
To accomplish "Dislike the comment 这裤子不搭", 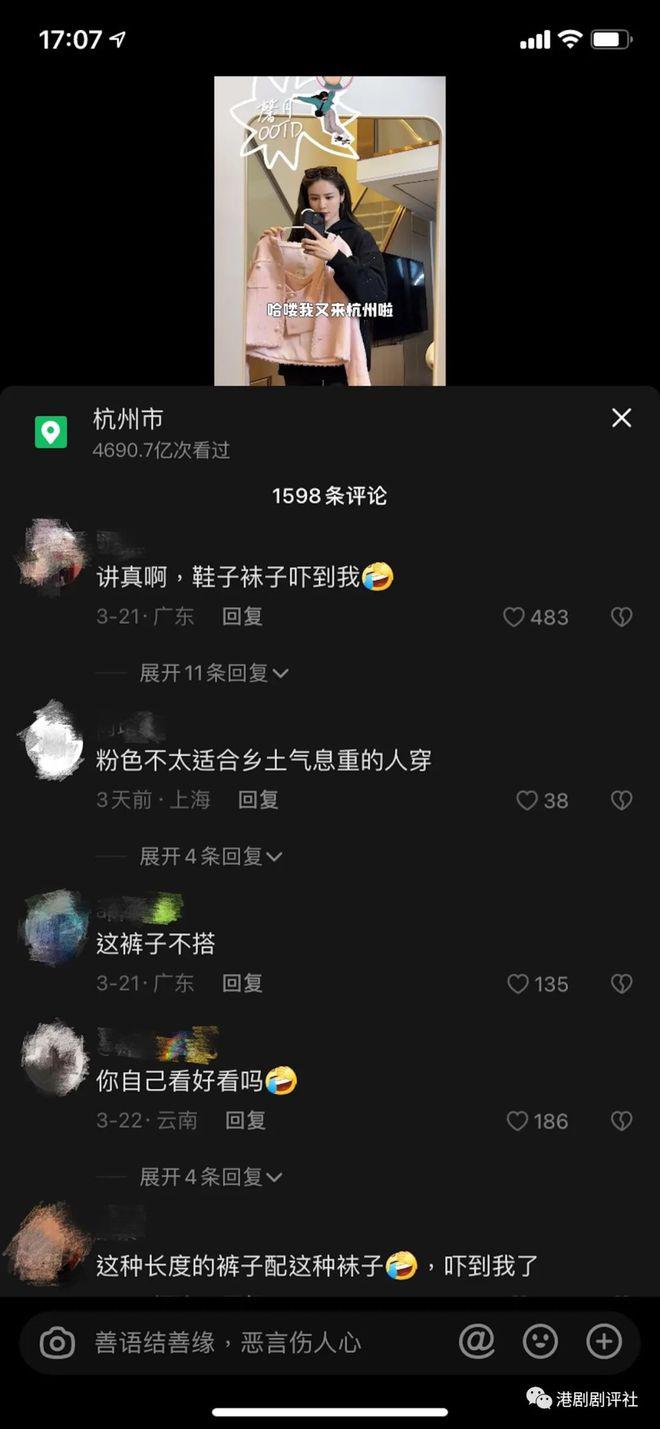I will [x=622, y=984].
